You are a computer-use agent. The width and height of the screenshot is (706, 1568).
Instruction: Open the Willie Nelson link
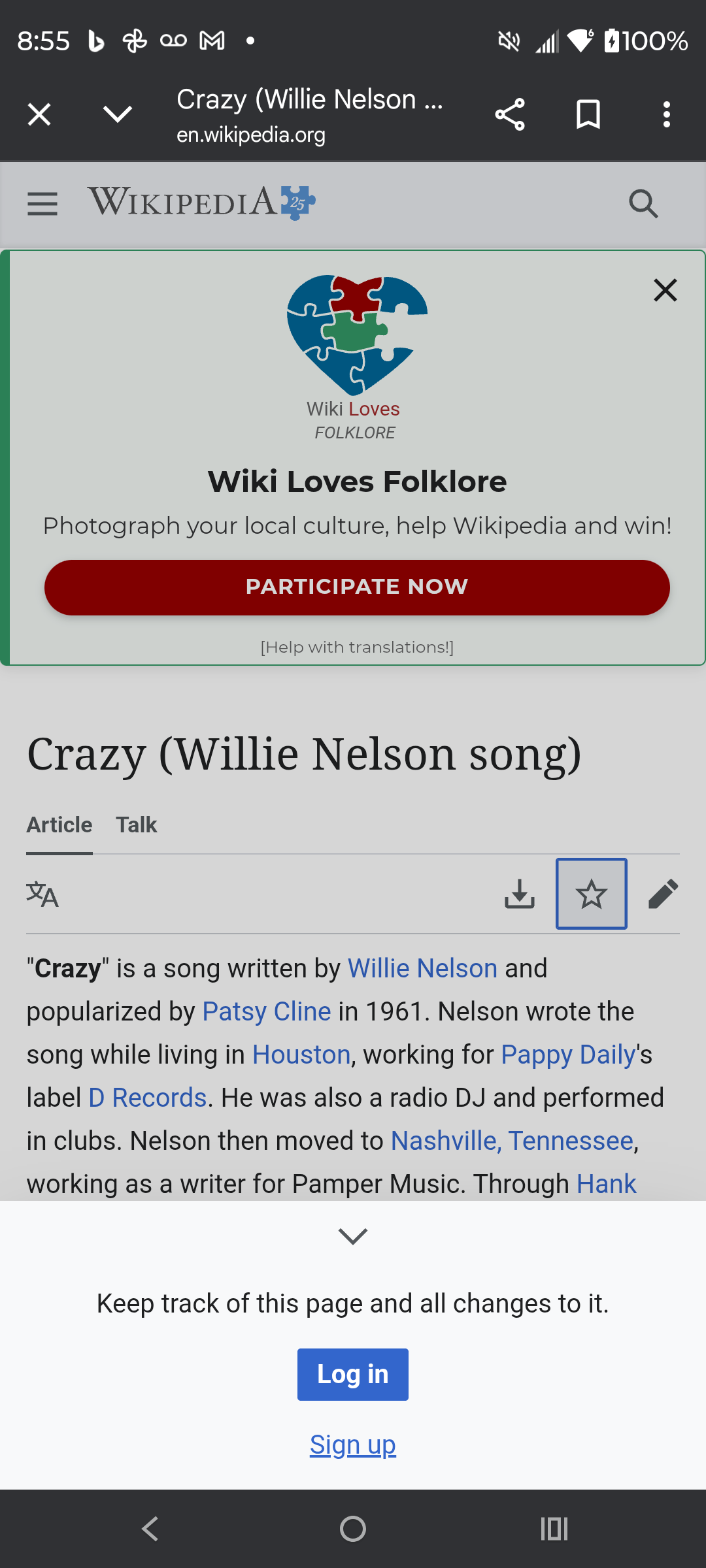(x=422, y=968)
